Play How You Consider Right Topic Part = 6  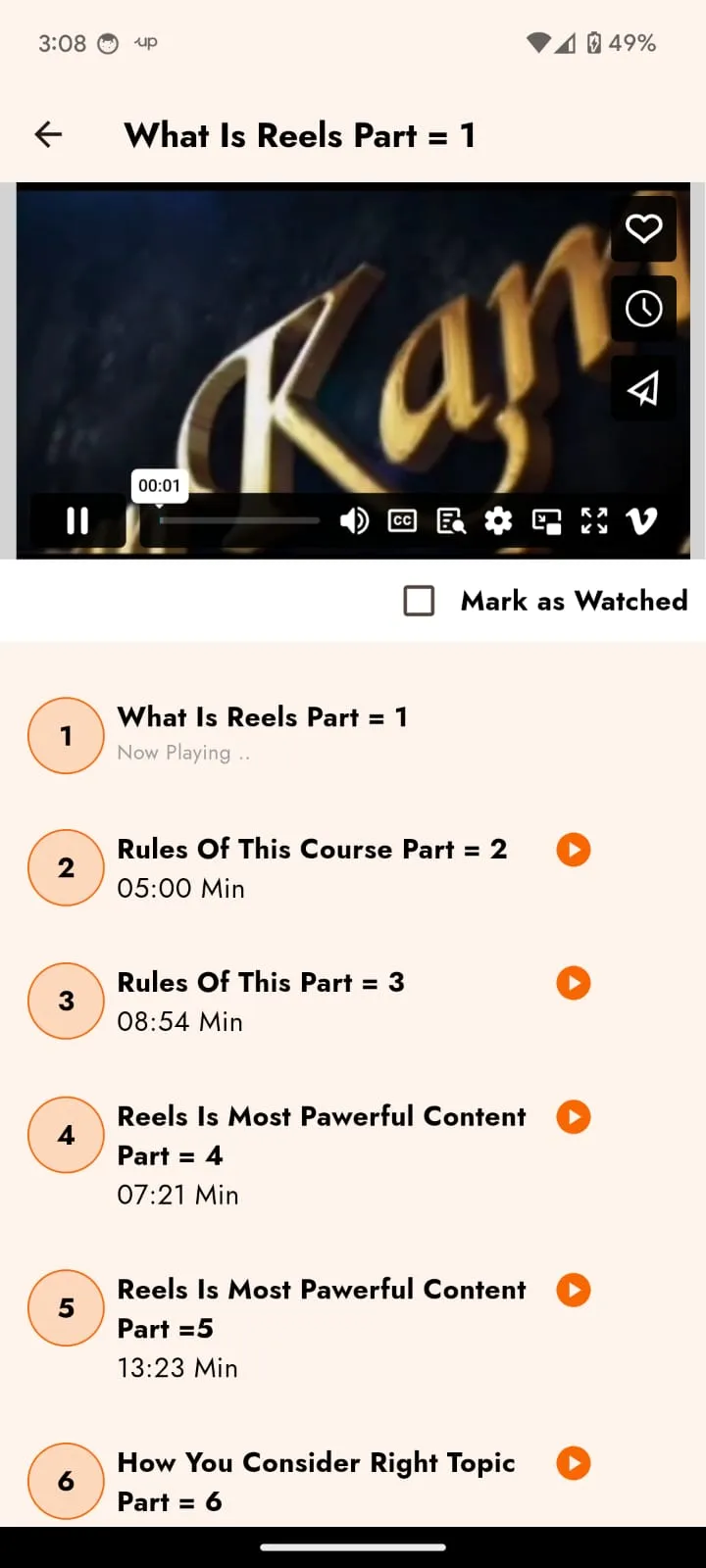click(x=574, y=1463)
